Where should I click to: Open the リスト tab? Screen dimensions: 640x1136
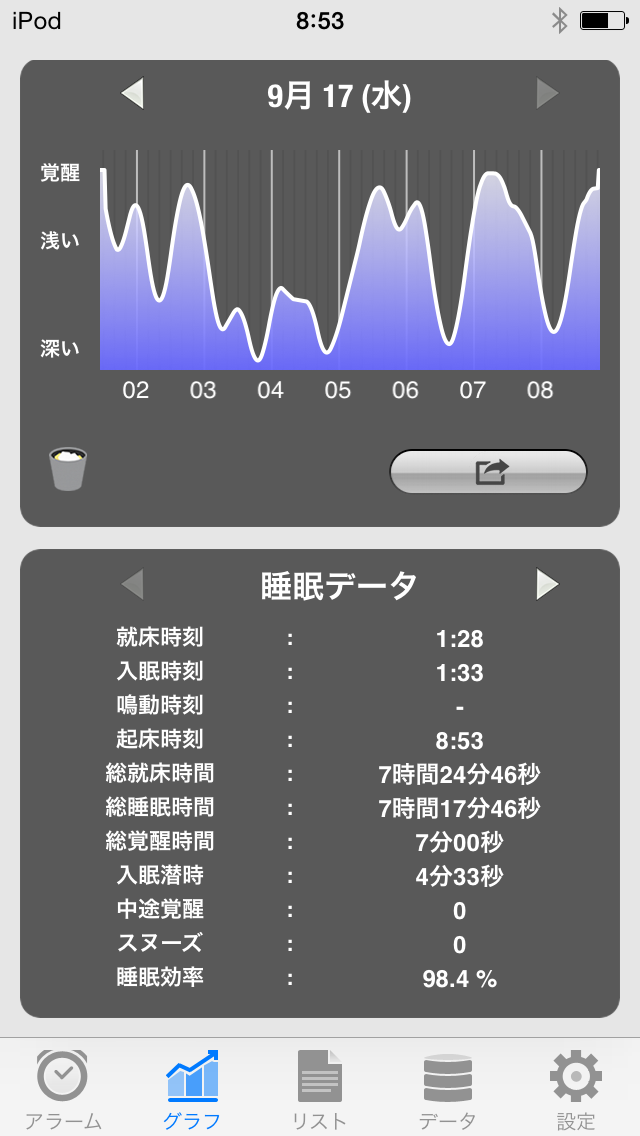320,1088
